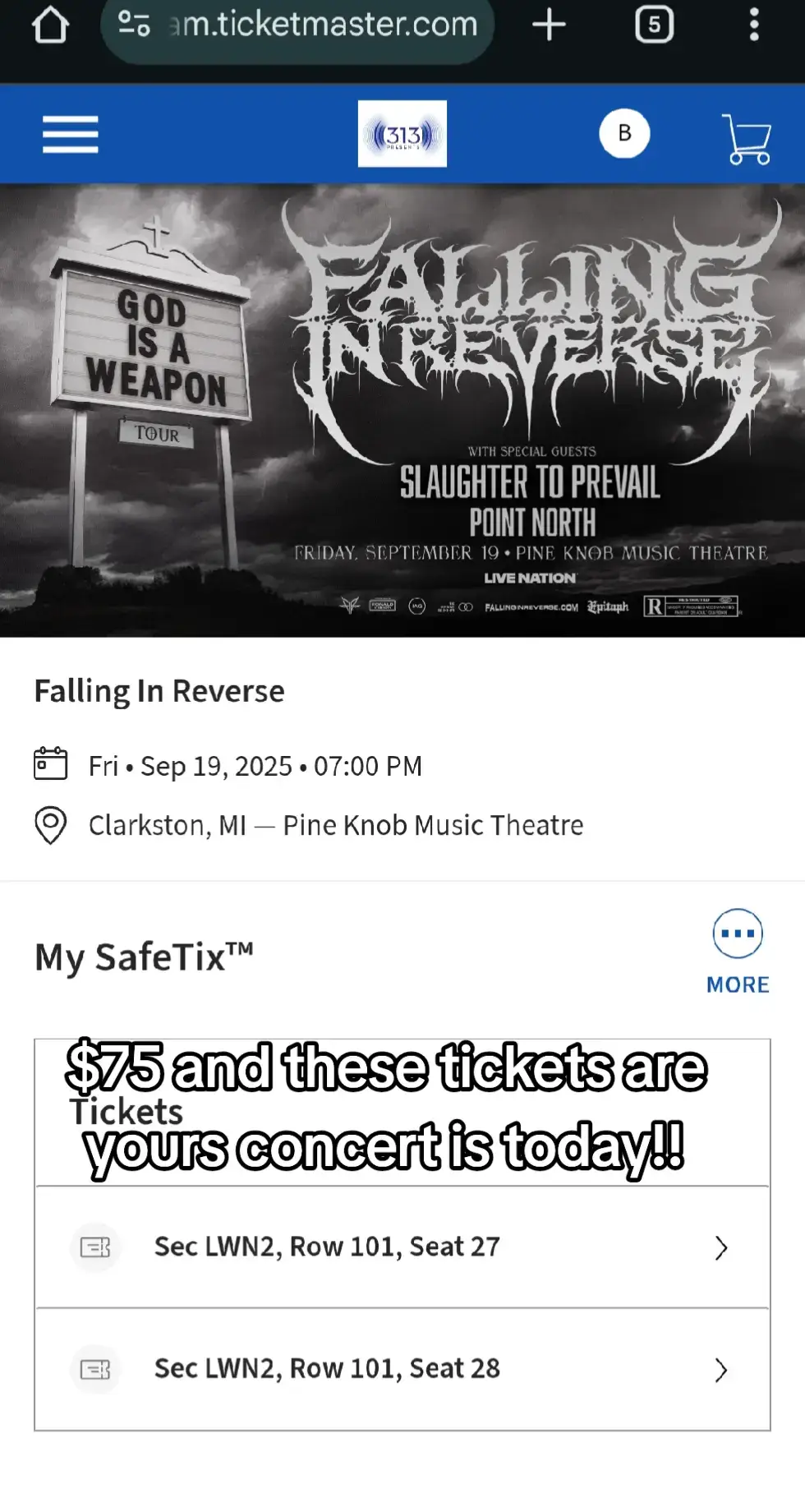Open the browser three-dot overflow menu
The image size is (805, 1512).
click(755, 26)
